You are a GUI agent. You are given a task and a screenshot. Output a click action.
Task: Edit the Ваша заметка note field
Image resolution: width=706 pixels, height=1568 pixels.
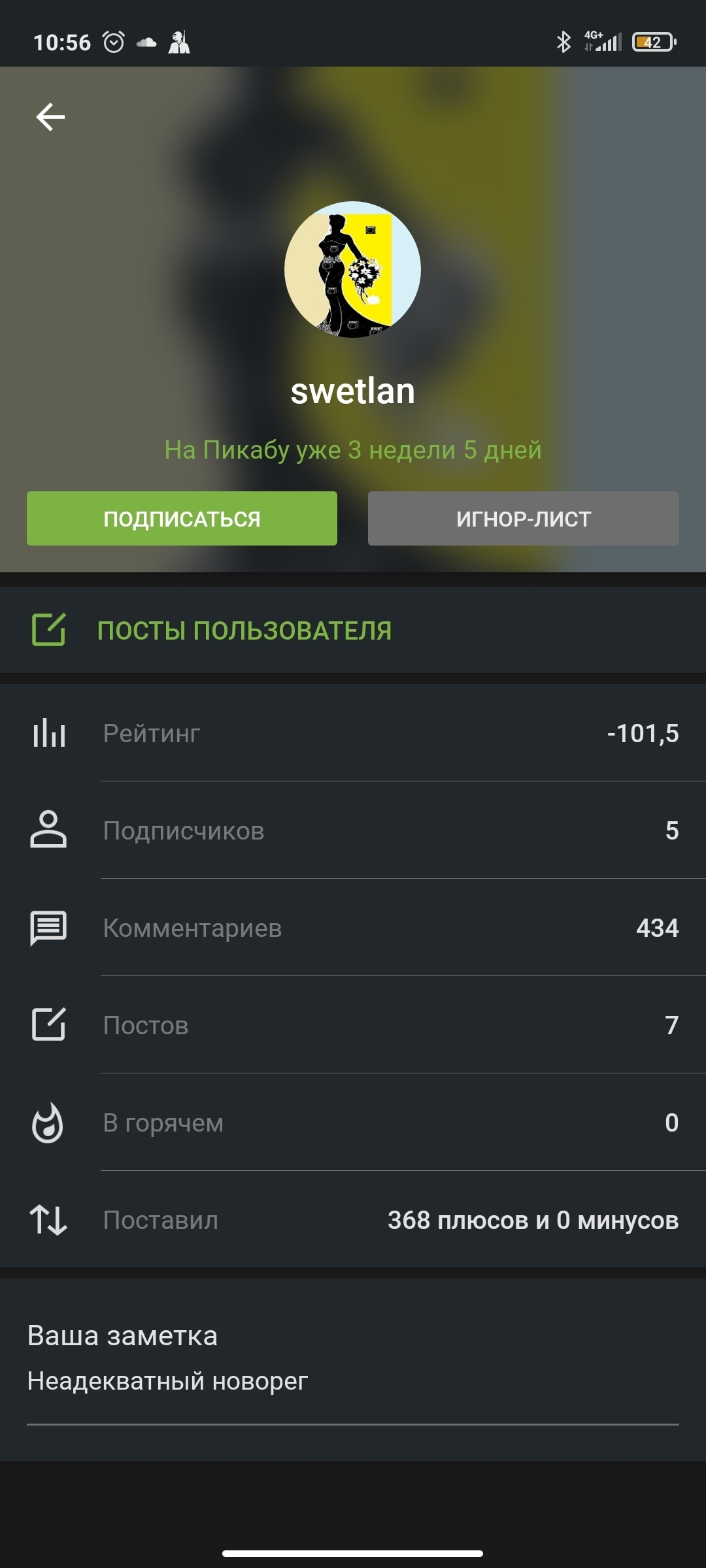(x=352, y=1381)
